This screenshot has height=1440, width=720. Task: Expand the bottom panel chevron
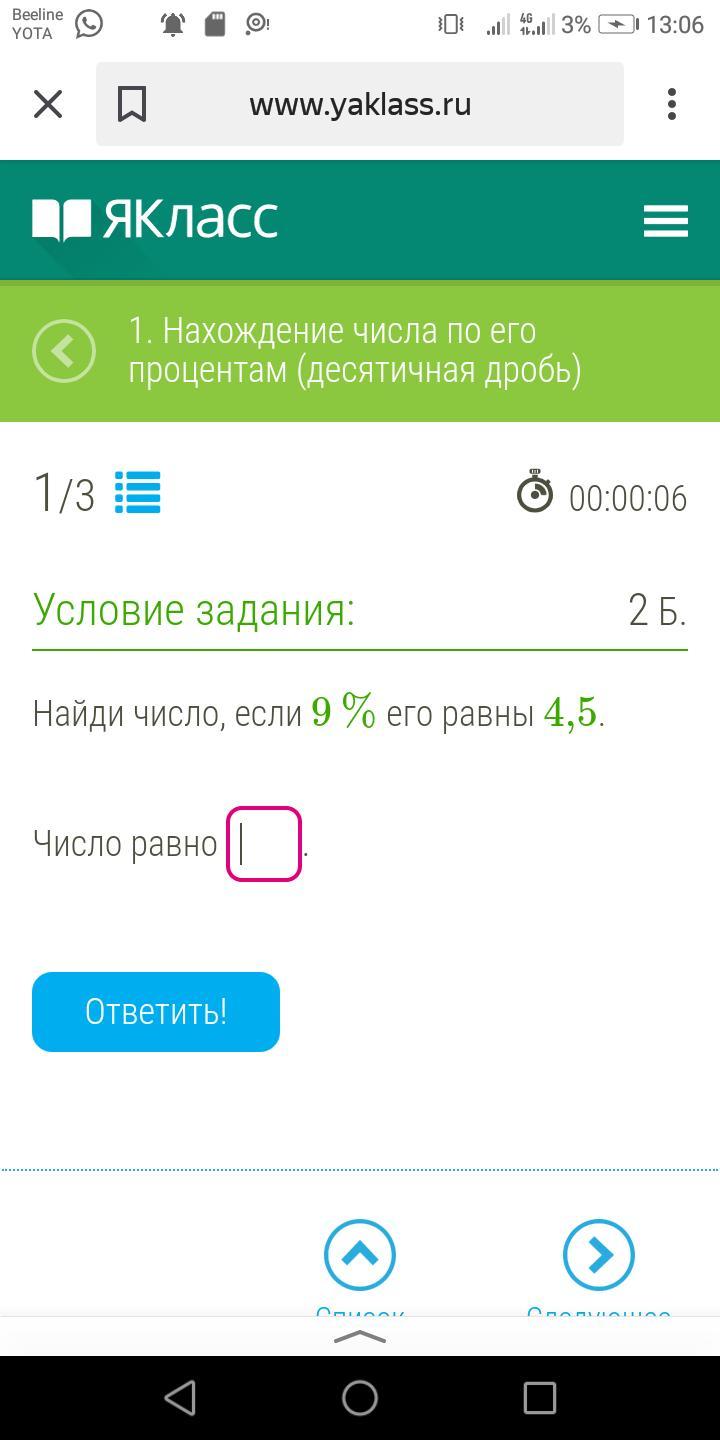coord(360,1338)
